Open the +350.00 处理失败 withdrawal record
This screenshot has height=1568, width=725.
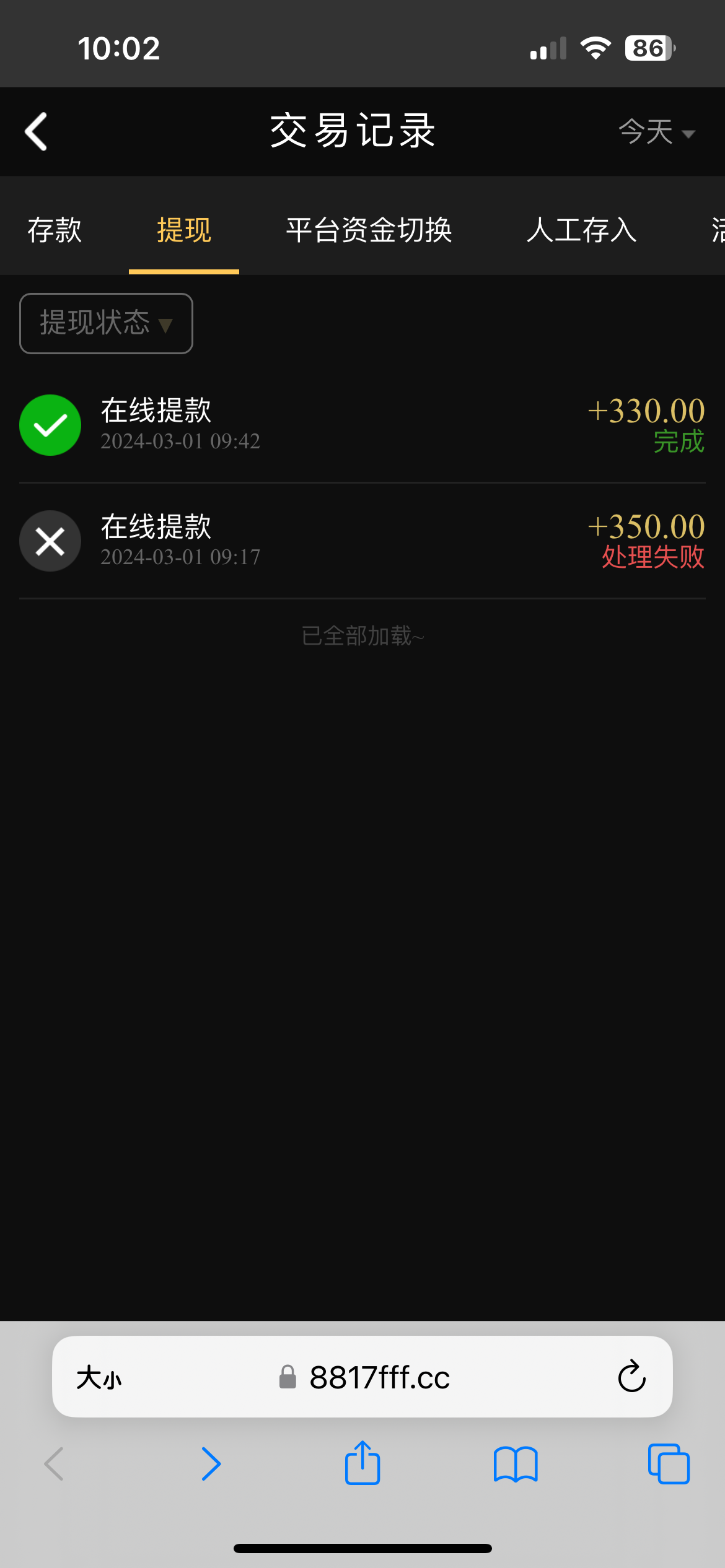362,541
